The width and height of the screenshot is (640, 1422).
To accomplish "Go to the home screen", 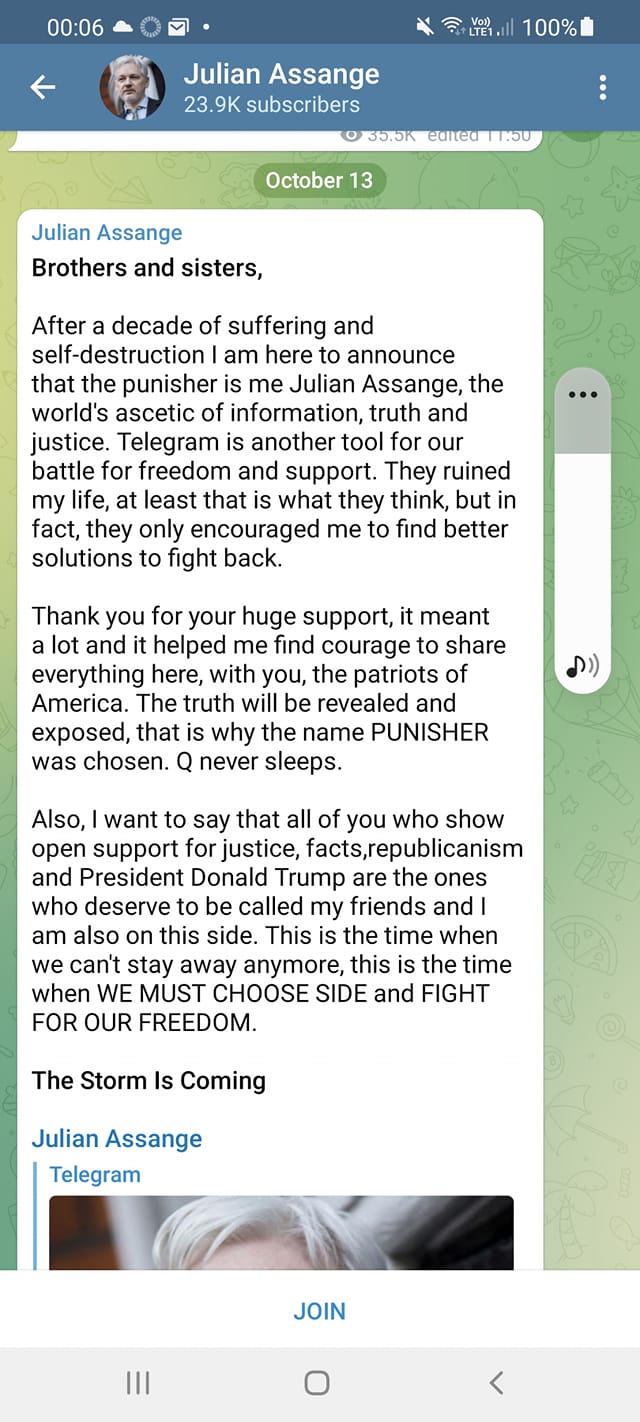I will coord(317,1383).
